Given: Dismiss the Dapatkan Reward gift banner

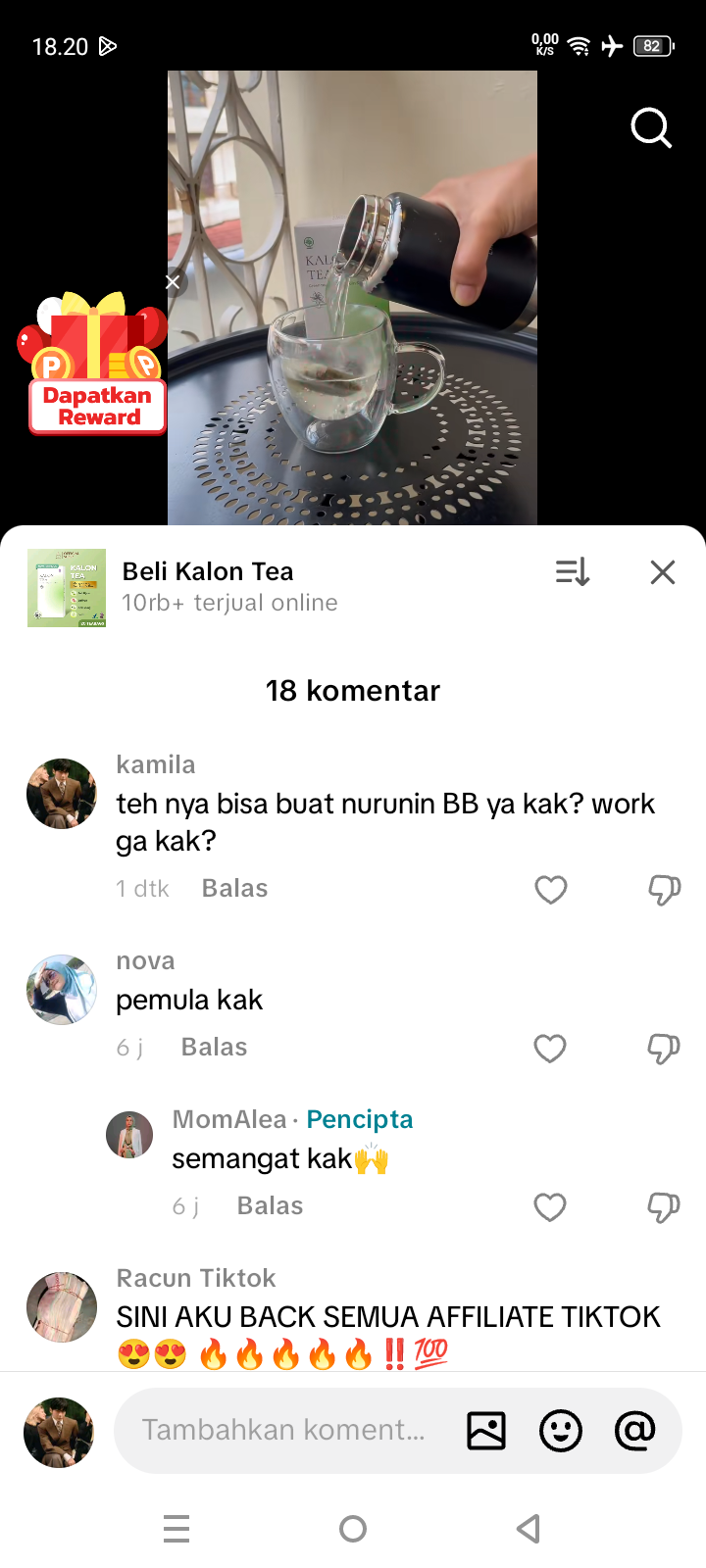Looking at the screenshot, I should click(x=173, y=282).
